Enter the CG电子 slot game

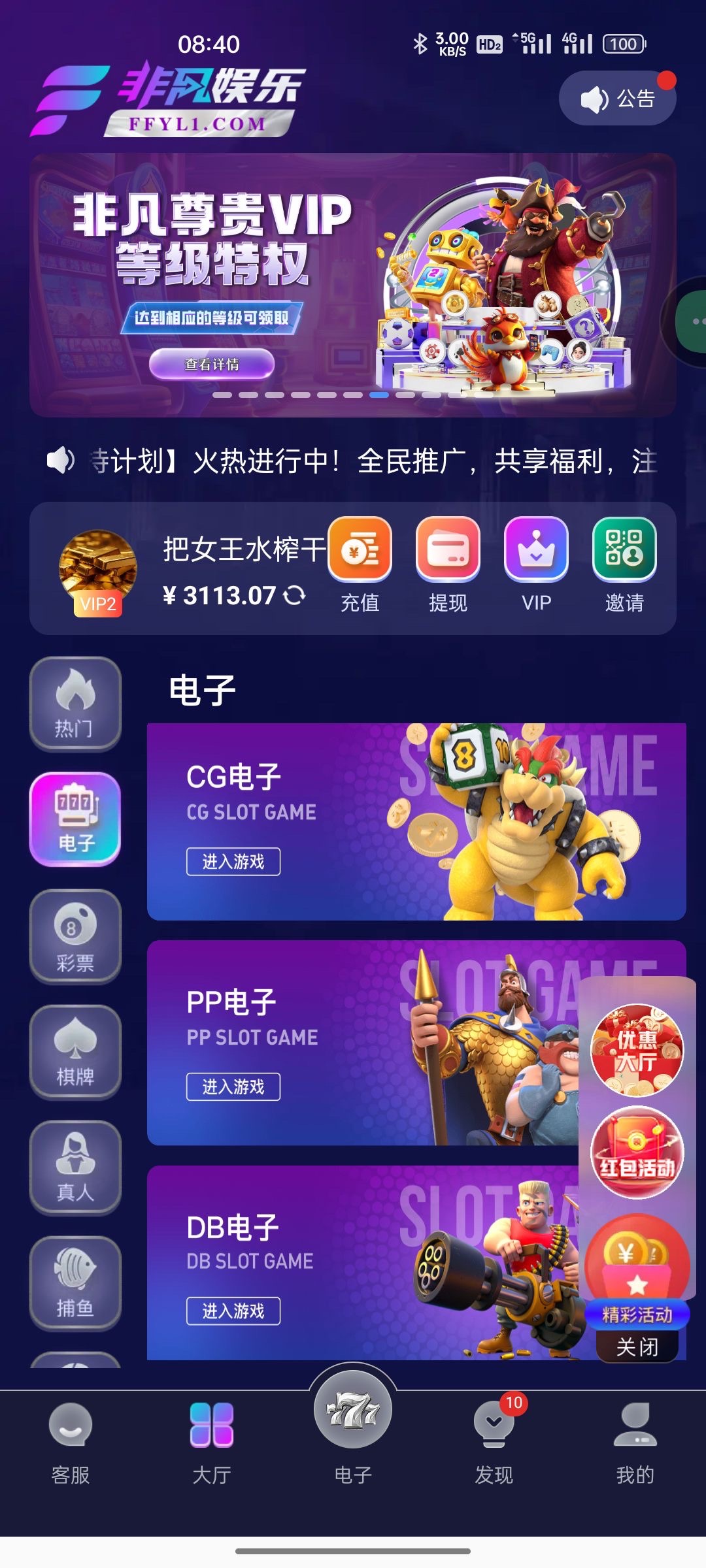(233, 862)
